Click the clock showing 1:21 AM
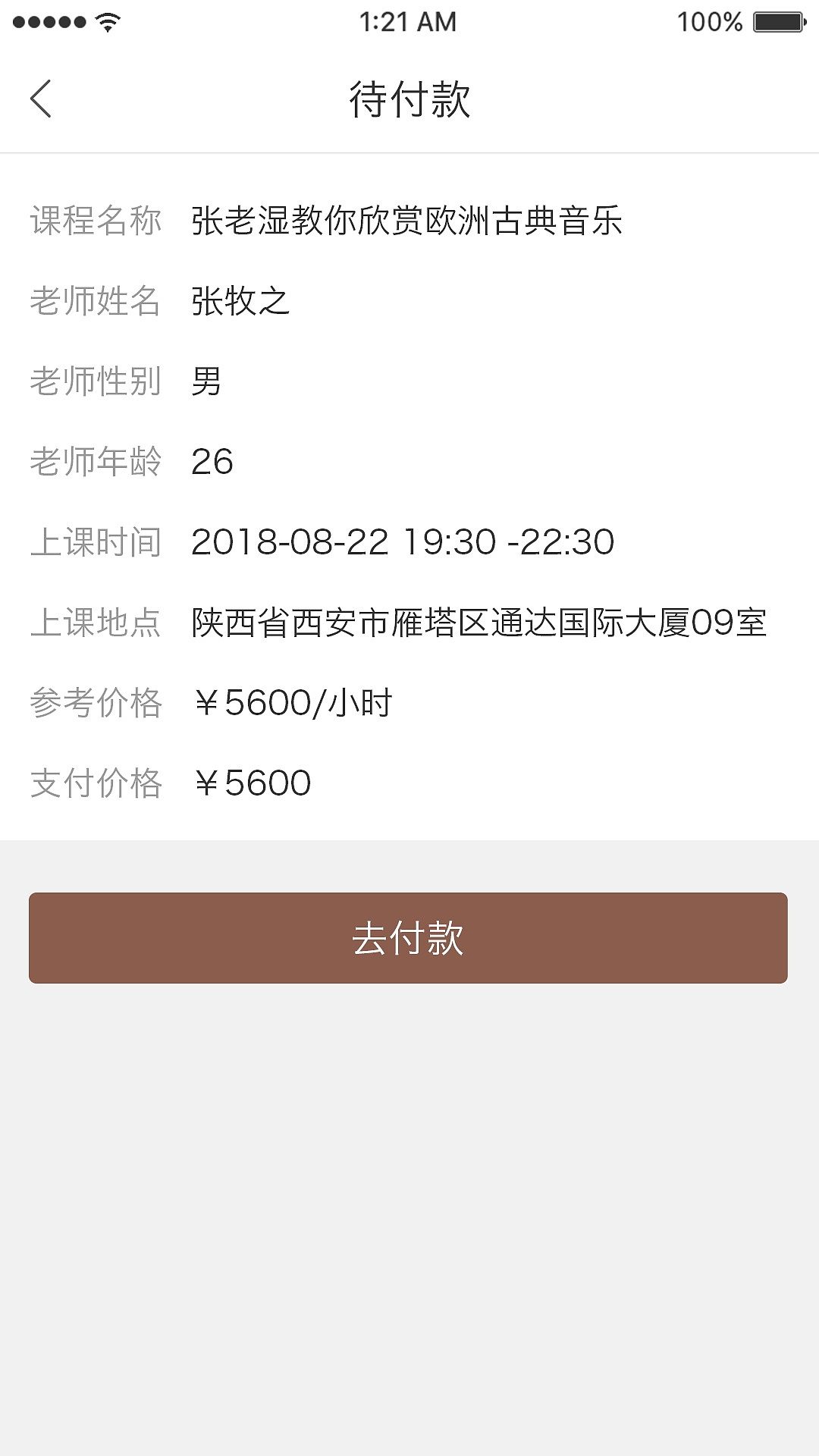The width and height of the screenshot is (819, 1456). (409, 22)
